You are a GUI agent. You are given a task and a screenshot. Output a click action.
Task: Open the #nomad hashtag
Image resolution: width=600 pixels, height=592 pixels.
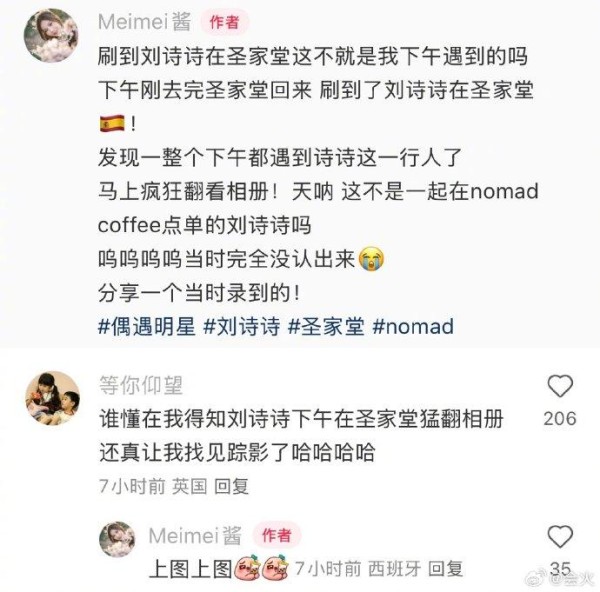412,326
